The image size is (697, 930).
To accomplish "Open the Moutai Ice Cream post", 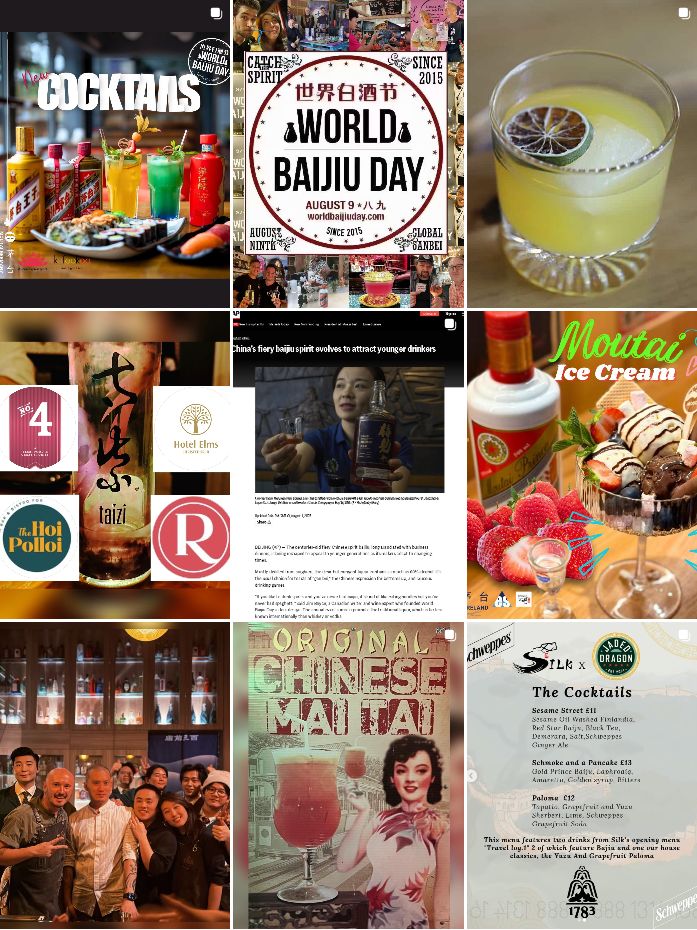I will coord(582,465).
